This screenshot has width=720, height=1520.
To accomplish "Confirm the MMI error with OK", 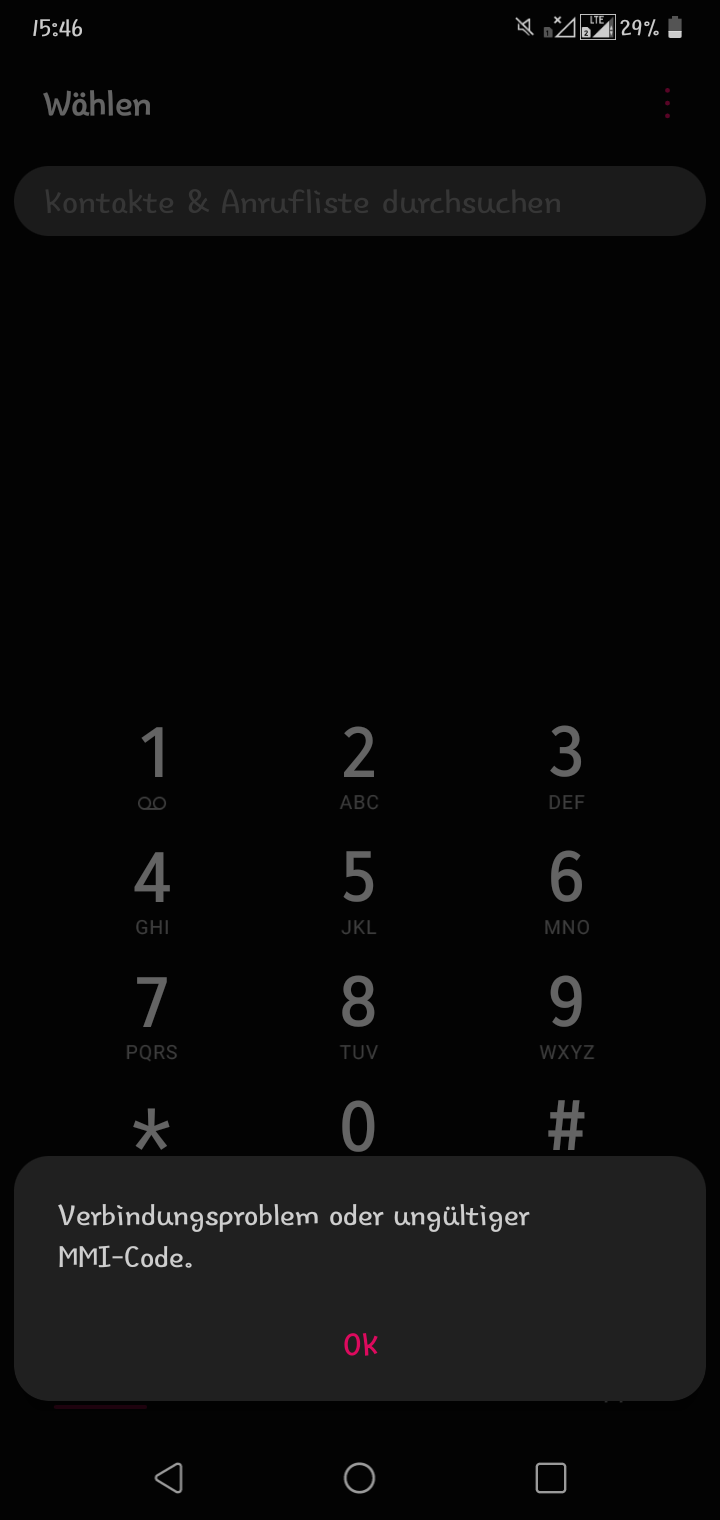I will pos(360,1345).
